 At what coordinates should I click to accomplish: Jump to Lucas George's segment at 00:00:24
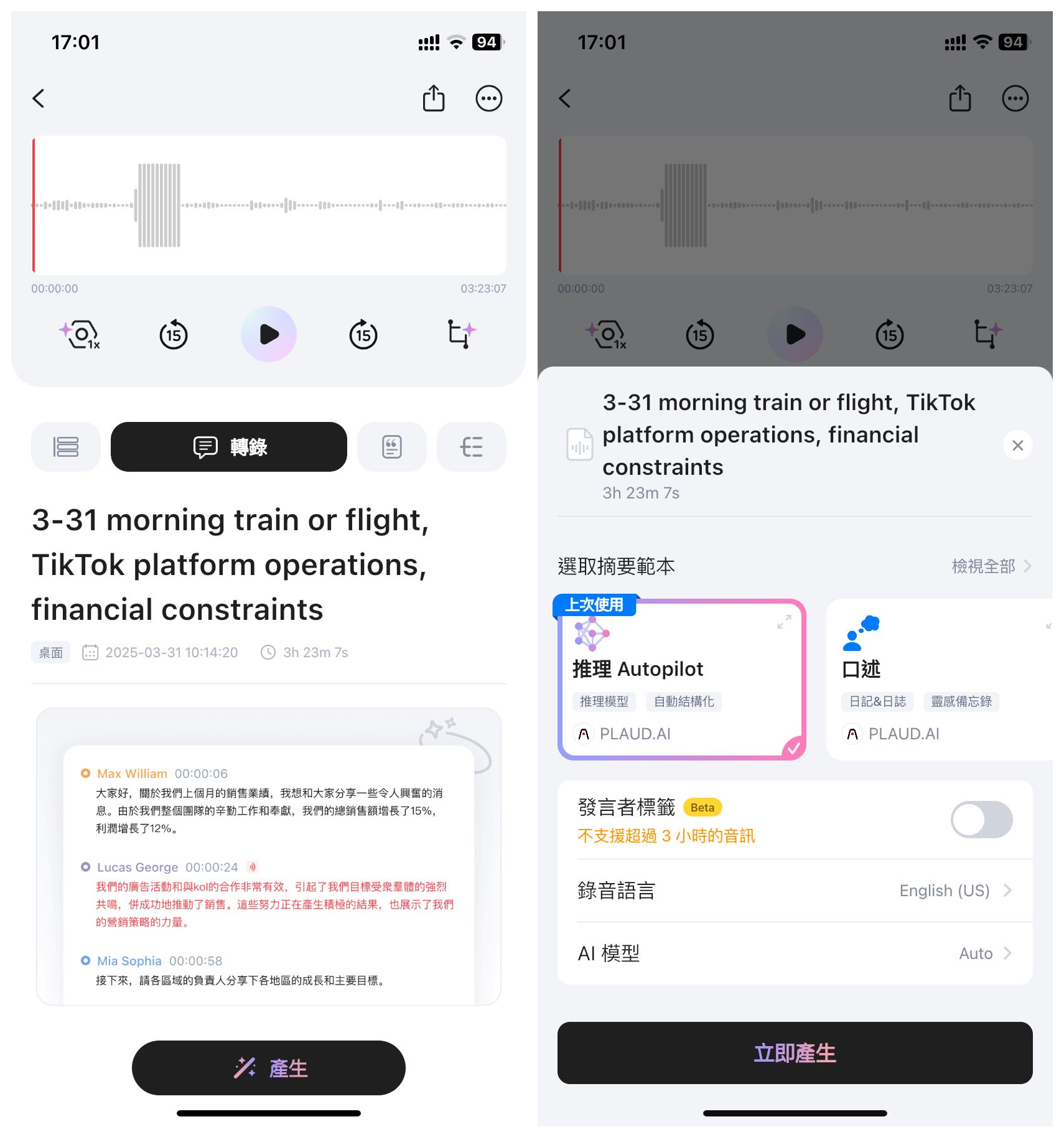pos(268,895)
